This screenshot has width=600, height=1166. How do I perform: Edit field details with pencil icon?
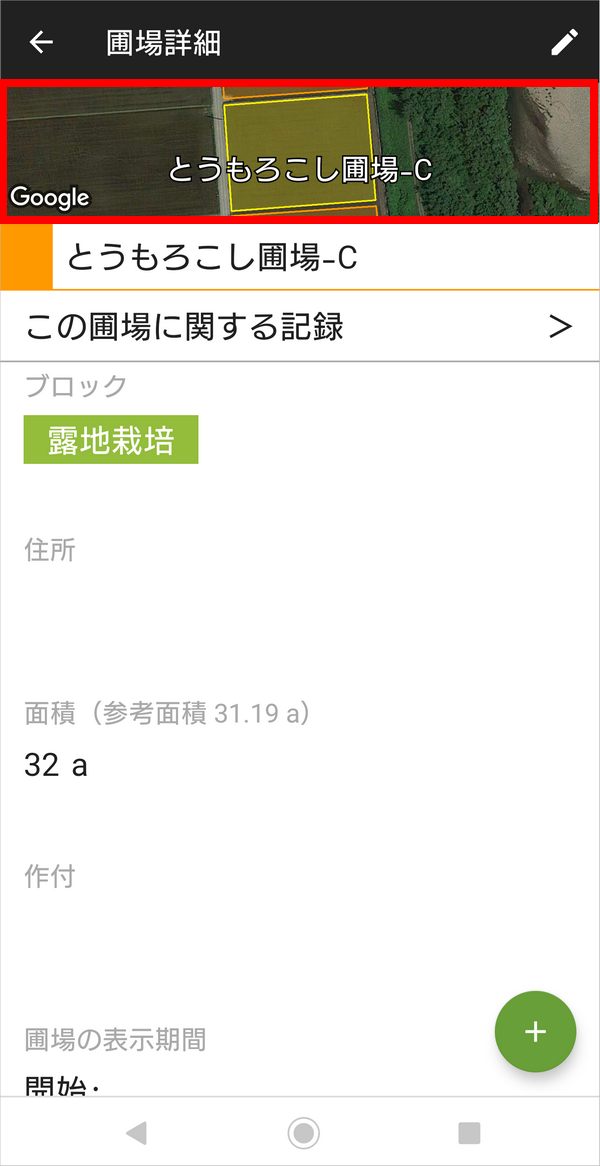click(x=564, y=42)
